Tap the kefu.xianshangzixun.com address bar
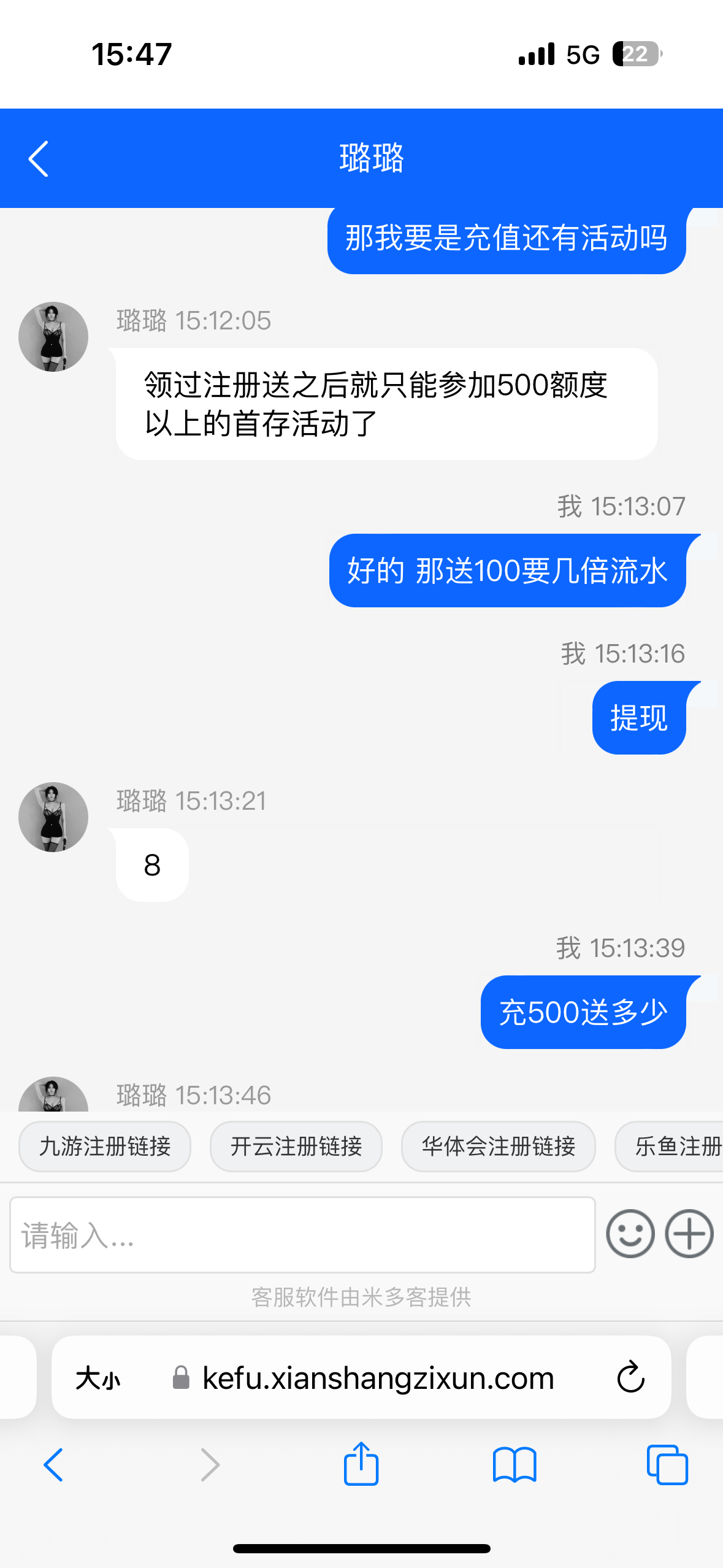Screen dimensions: 723x1568 [377, 1378]
